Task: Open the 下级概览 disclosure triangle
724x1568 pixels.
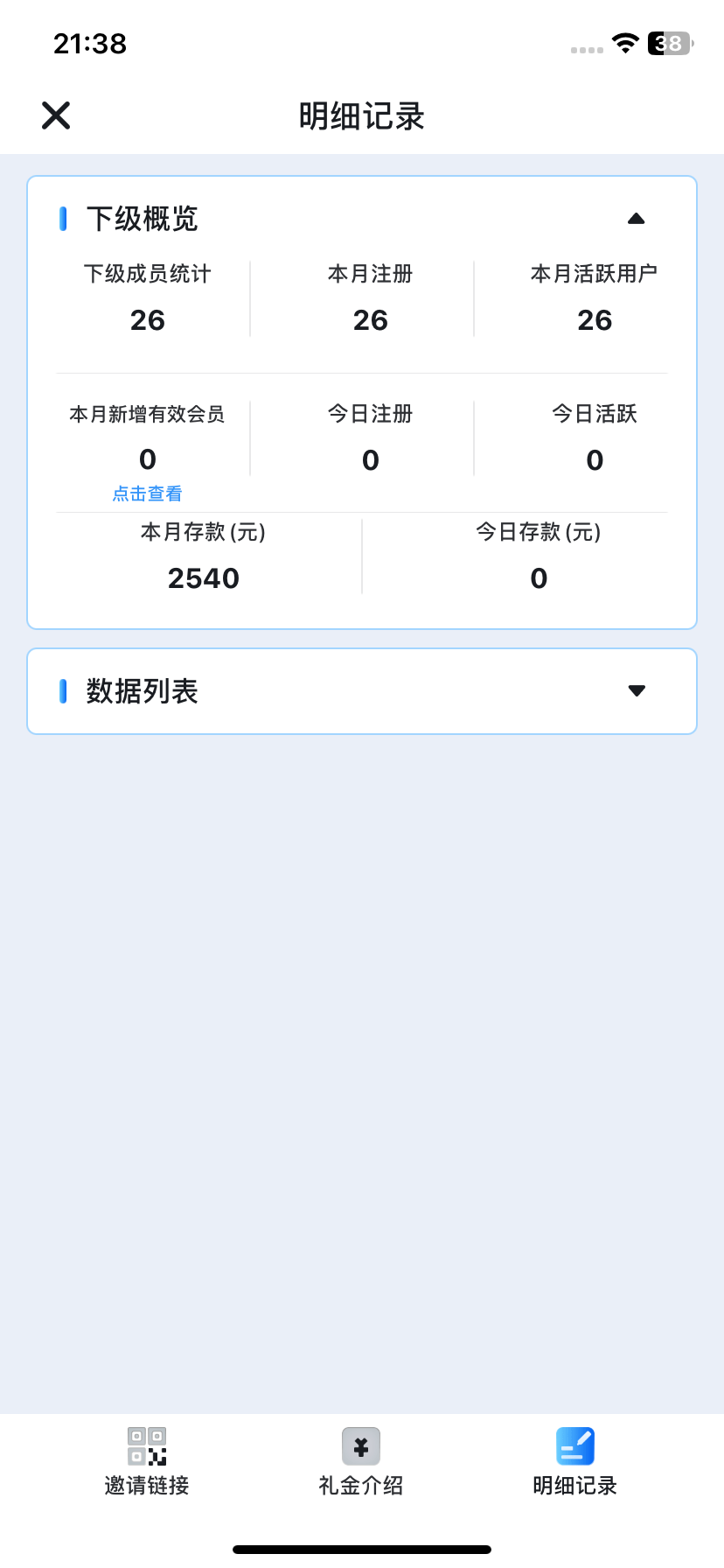Action: click(x=637, y=218)
